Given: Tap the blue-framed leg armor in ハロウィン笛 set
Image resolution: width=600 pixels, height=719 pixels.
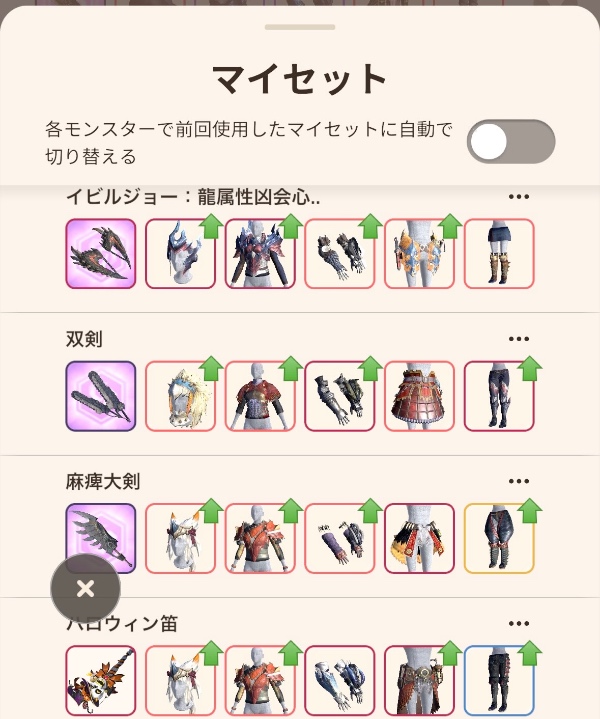Looking at the screenshot, I should tap(499, 680).
